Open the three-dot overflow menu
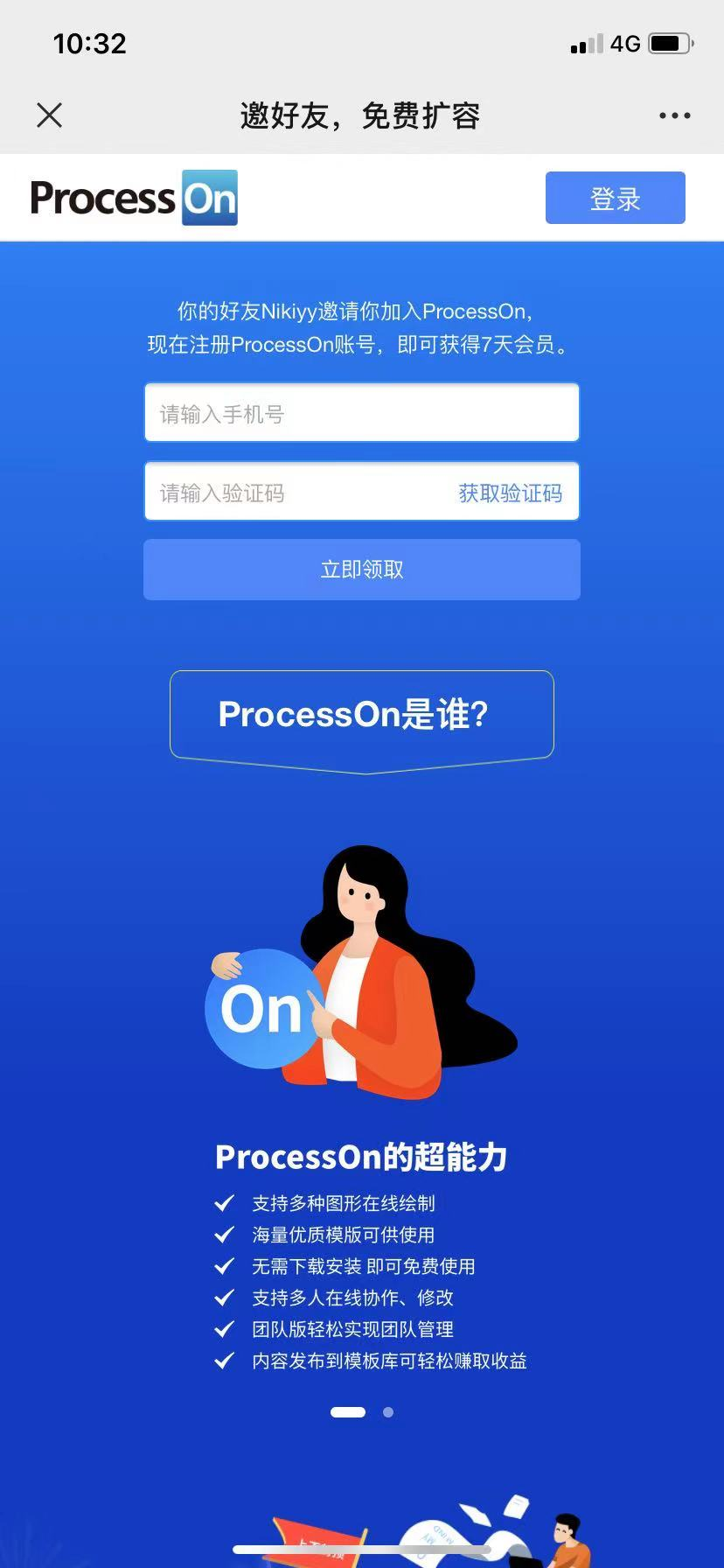724x1568 pixels. [674, 115]
